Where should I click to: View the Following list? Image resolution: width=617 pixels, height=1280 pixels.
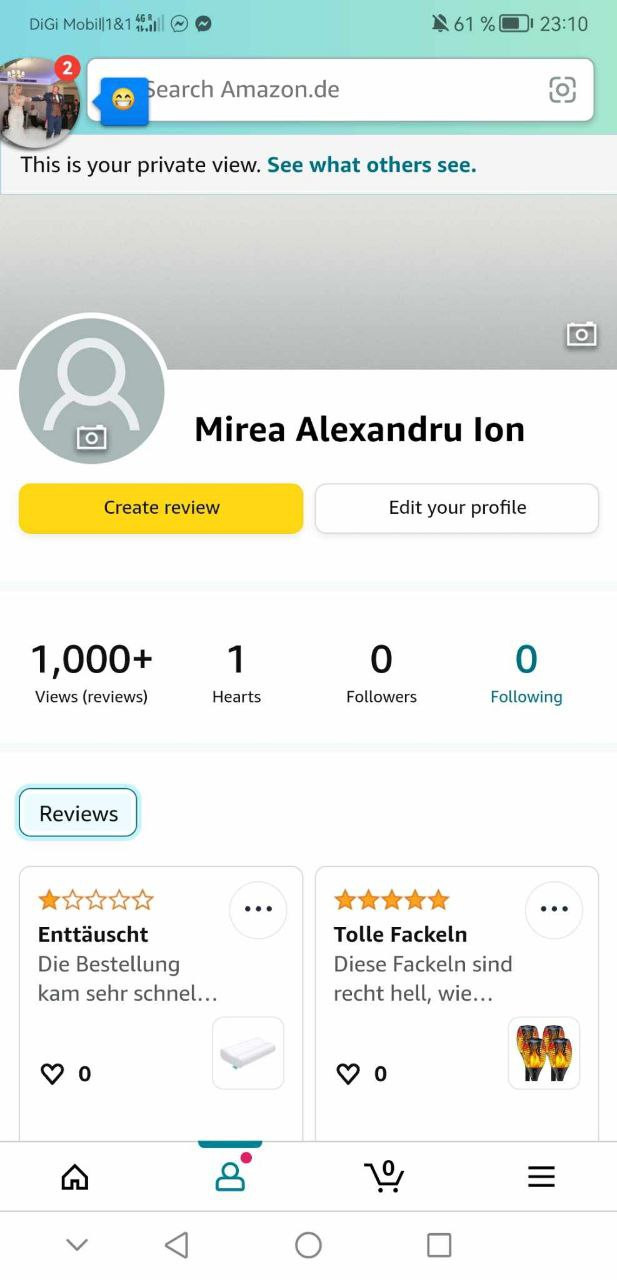click(x=526, y=673)
